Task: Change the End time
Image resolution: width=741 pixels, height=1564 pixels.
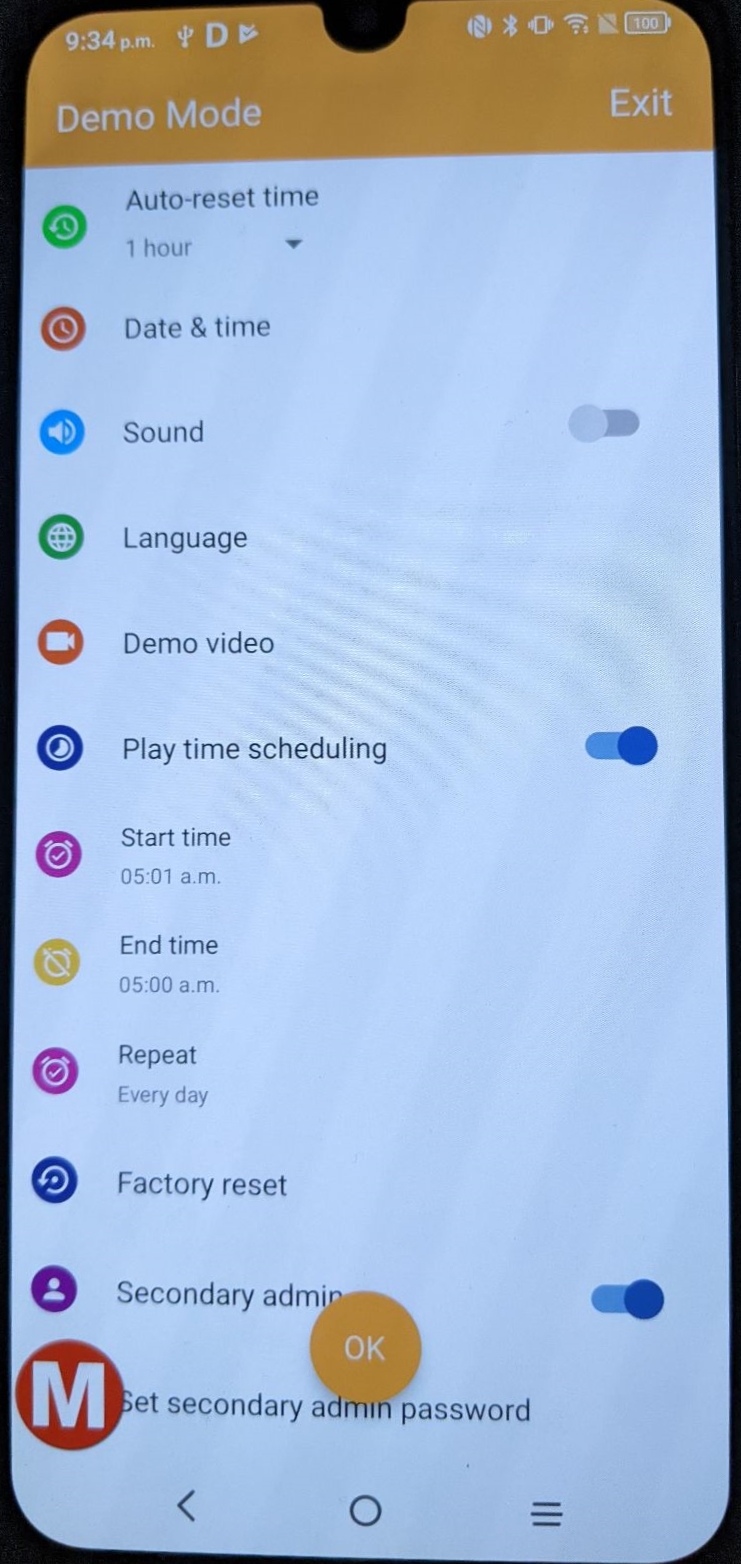Action: point(169,964)
